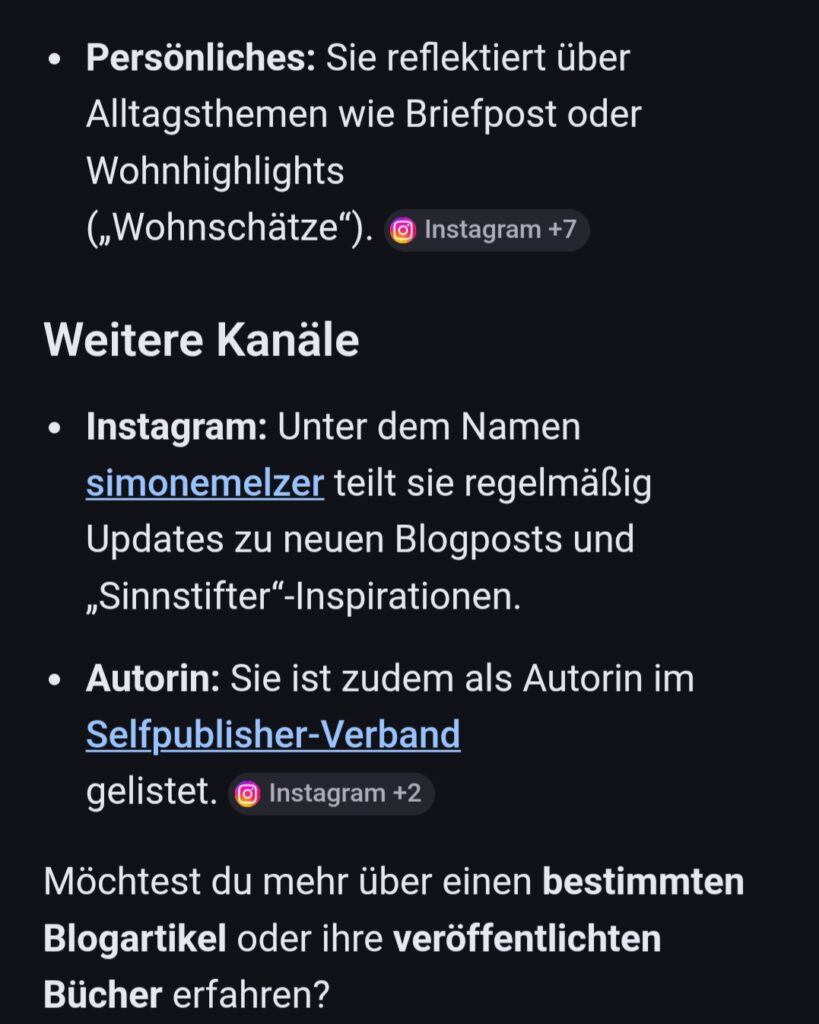The height and width of the screenshot is (1024, 819).
Task: Open the Selfpublisher-Verband link
Action: coord(273,735)
